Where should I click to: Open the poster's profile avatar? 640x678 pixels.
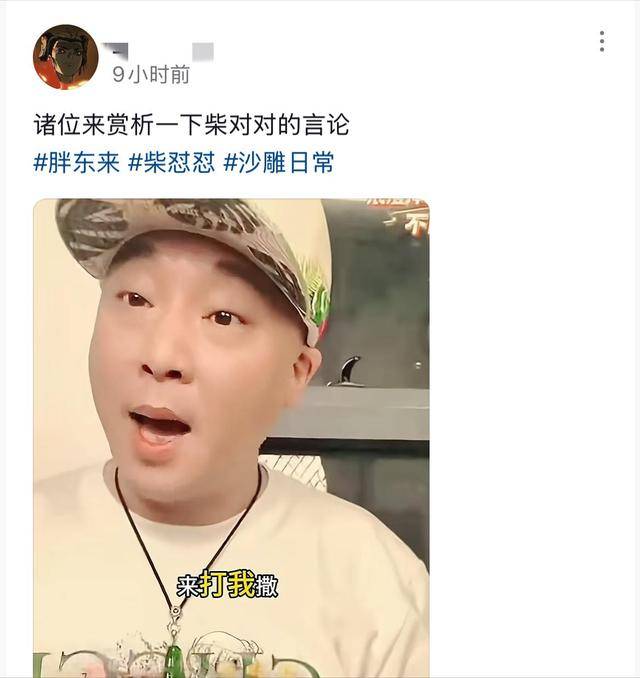click(65, 57)
